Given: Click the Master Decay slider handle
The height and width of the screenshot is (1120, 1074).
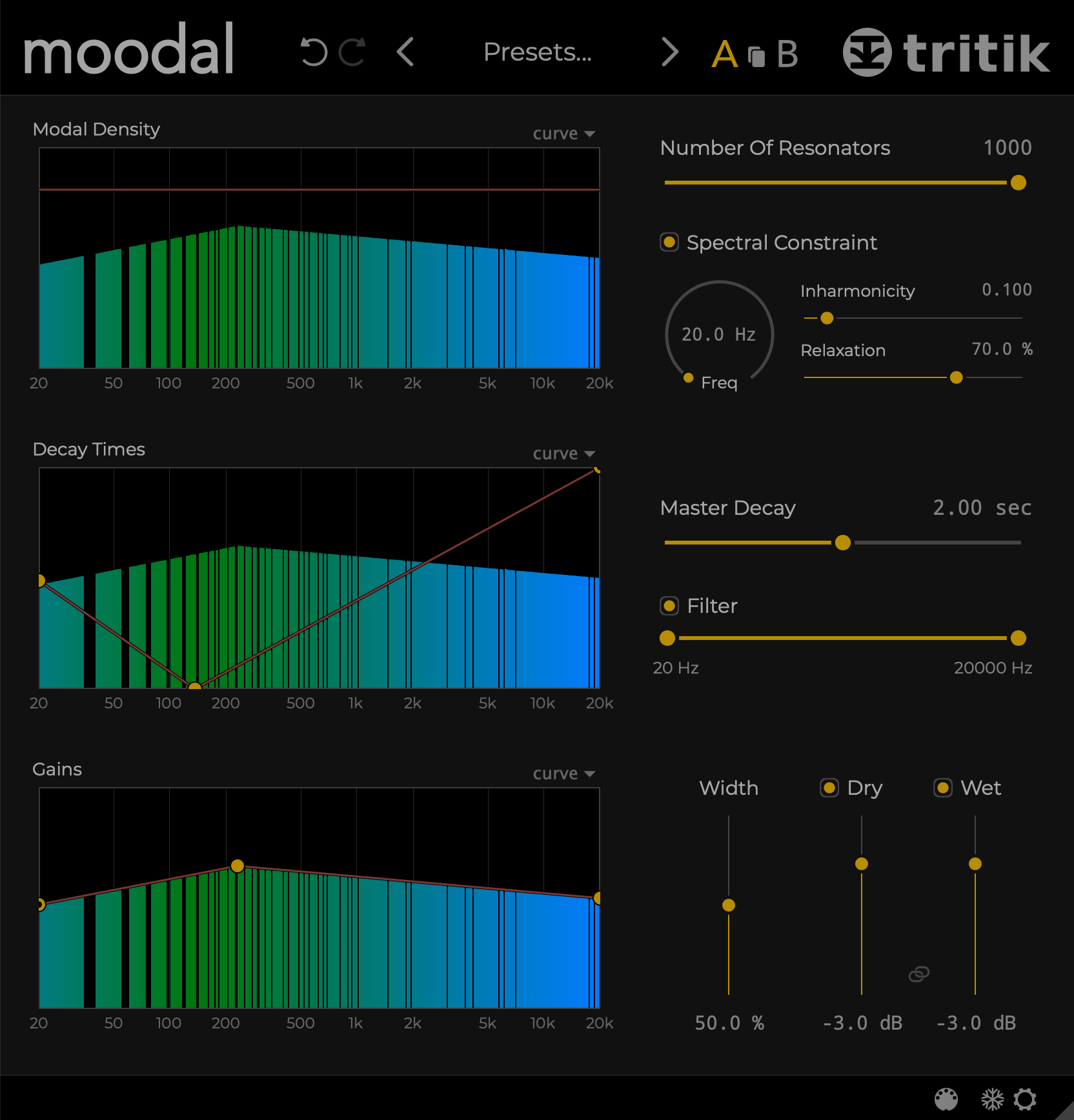Looking at the screenshot, I should [x=842, y=543].
